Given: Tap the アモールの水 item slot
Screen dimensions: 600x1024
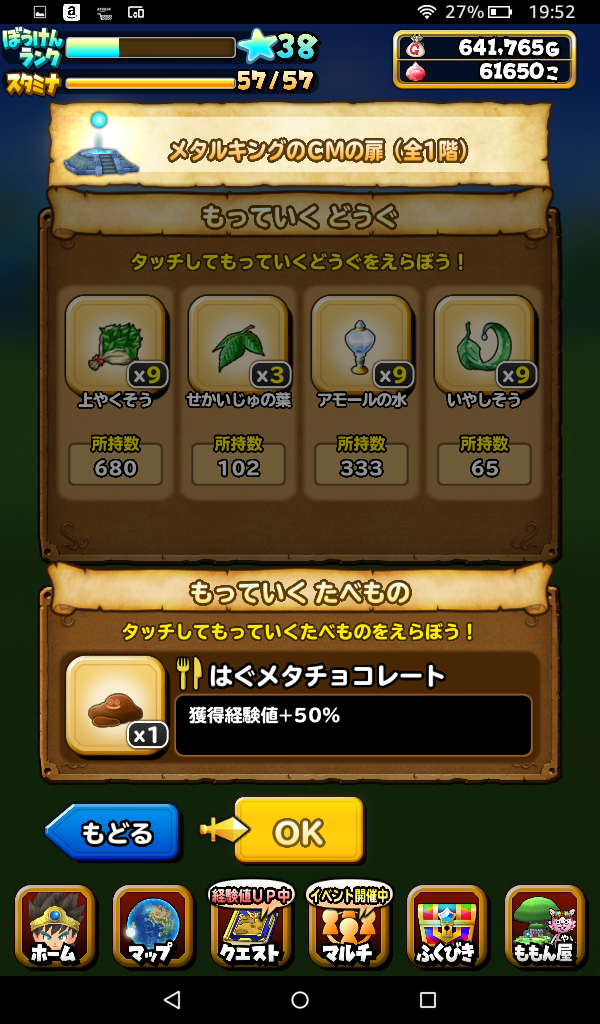Looking at the screenshot, I should pyautogui.click(x=361, y=345).
